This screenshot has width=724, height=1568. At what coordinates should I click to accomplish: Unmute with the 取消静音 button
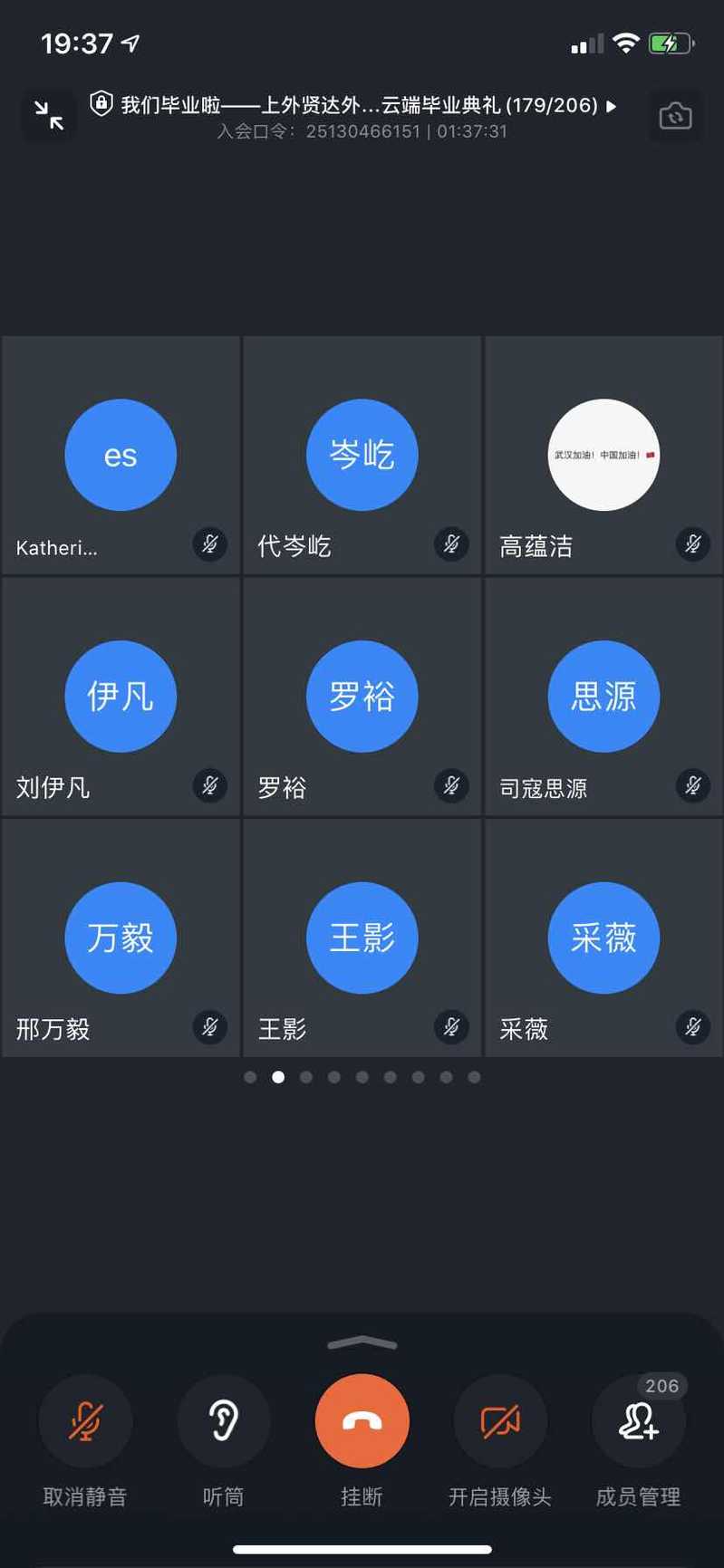coord(85,1421)
